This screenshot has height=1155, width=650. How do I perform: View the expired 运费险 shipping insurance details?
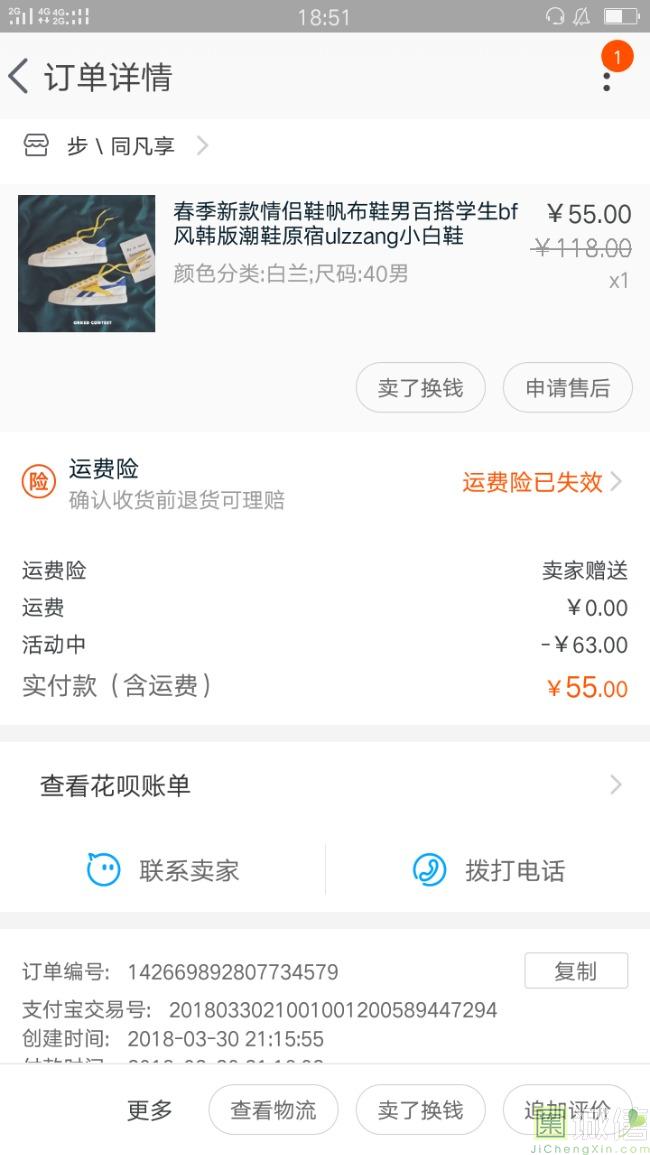[x=541, y=482]
